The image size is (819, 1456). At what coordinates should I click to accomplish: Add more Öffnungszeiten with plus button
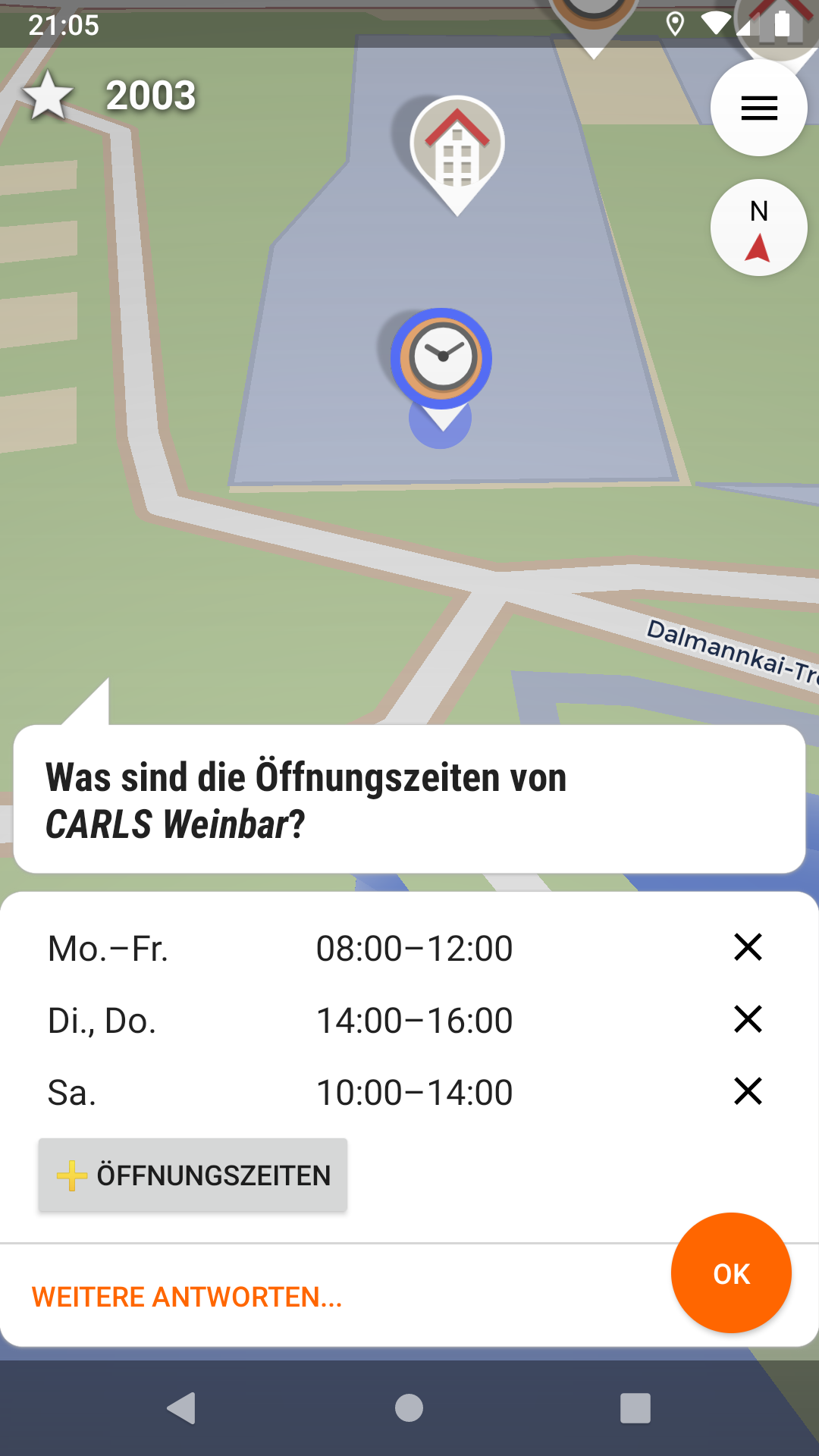pos(193,1175)
